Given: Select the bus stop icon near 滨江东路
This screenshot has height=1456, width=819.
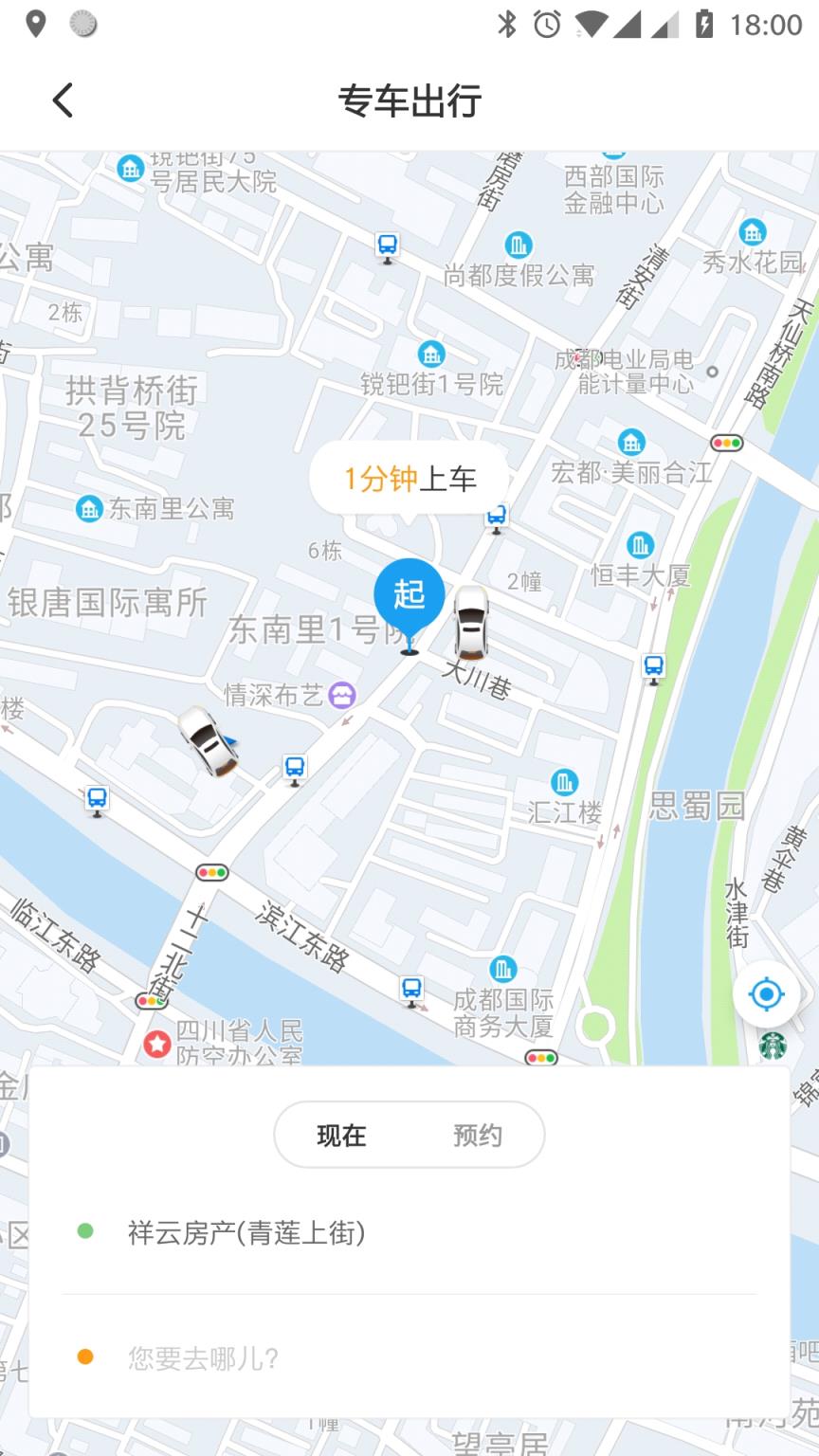Looking at the screenshot, I should coord(411,987).
